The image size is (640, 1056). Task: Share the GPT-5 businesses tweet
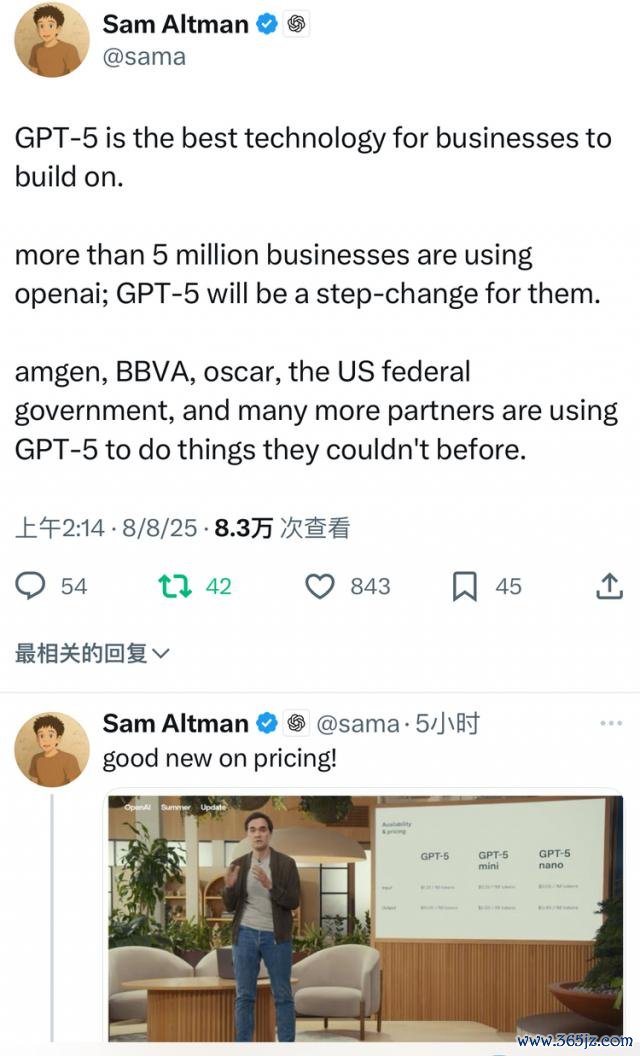(x=609, y=586)
